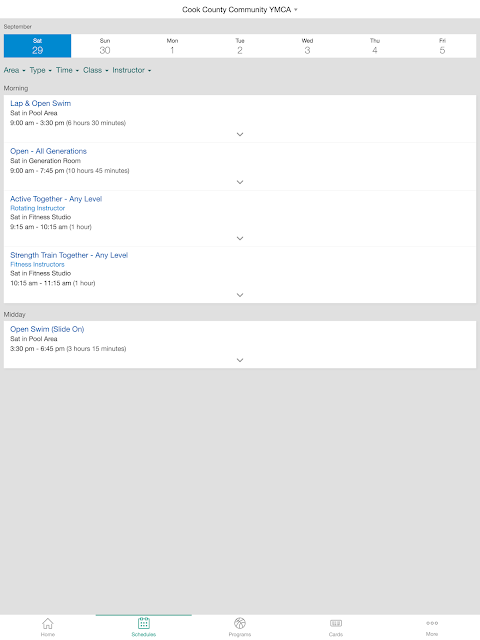Expand Strength Train Together details chevron
This screenshot has height=640, width=480.
click(240, 295)
